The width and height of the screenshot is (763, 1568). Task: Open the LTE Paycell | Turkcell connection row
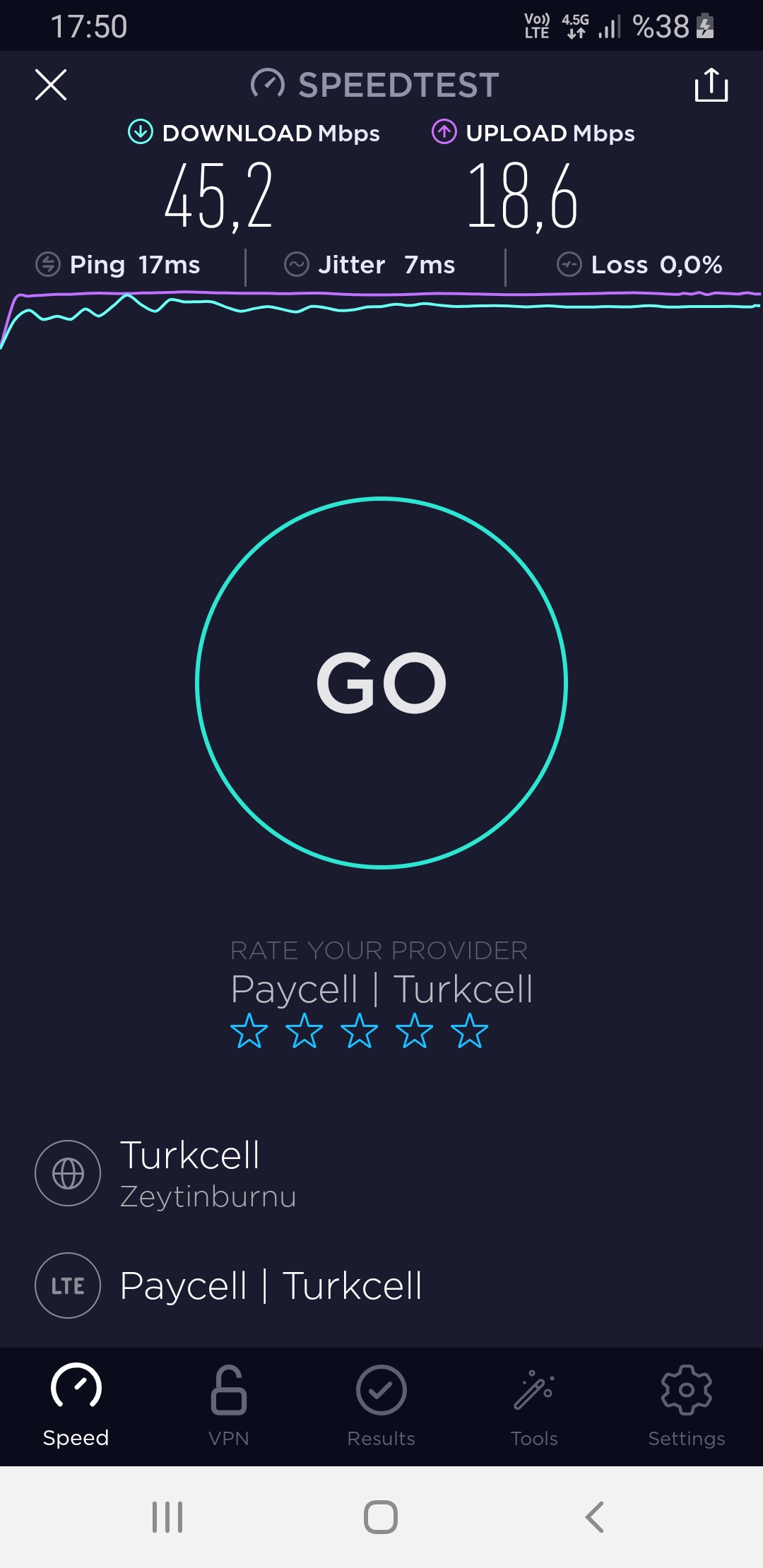click(x=381, y=1285)
